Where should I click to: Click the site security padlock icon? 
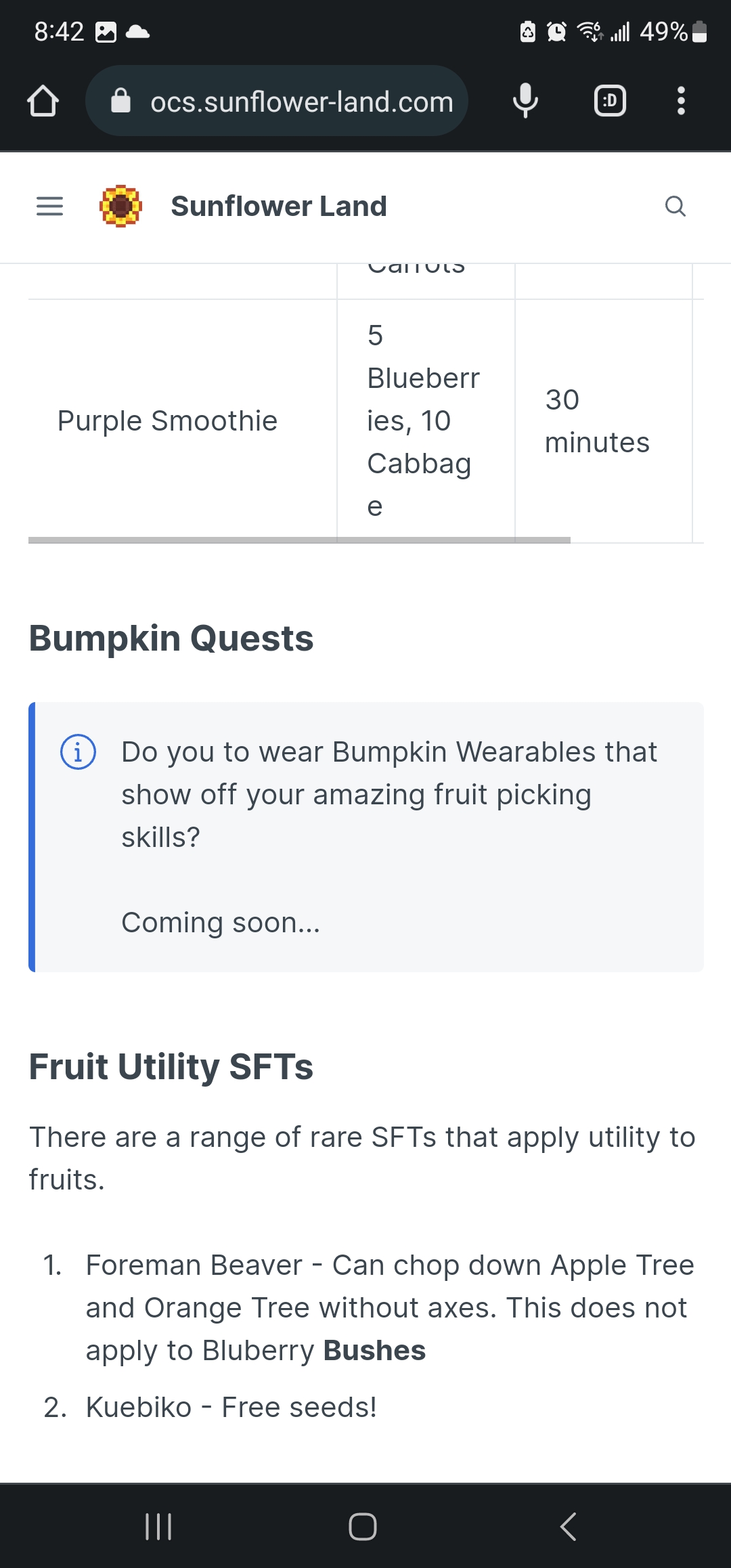(122, 100)
